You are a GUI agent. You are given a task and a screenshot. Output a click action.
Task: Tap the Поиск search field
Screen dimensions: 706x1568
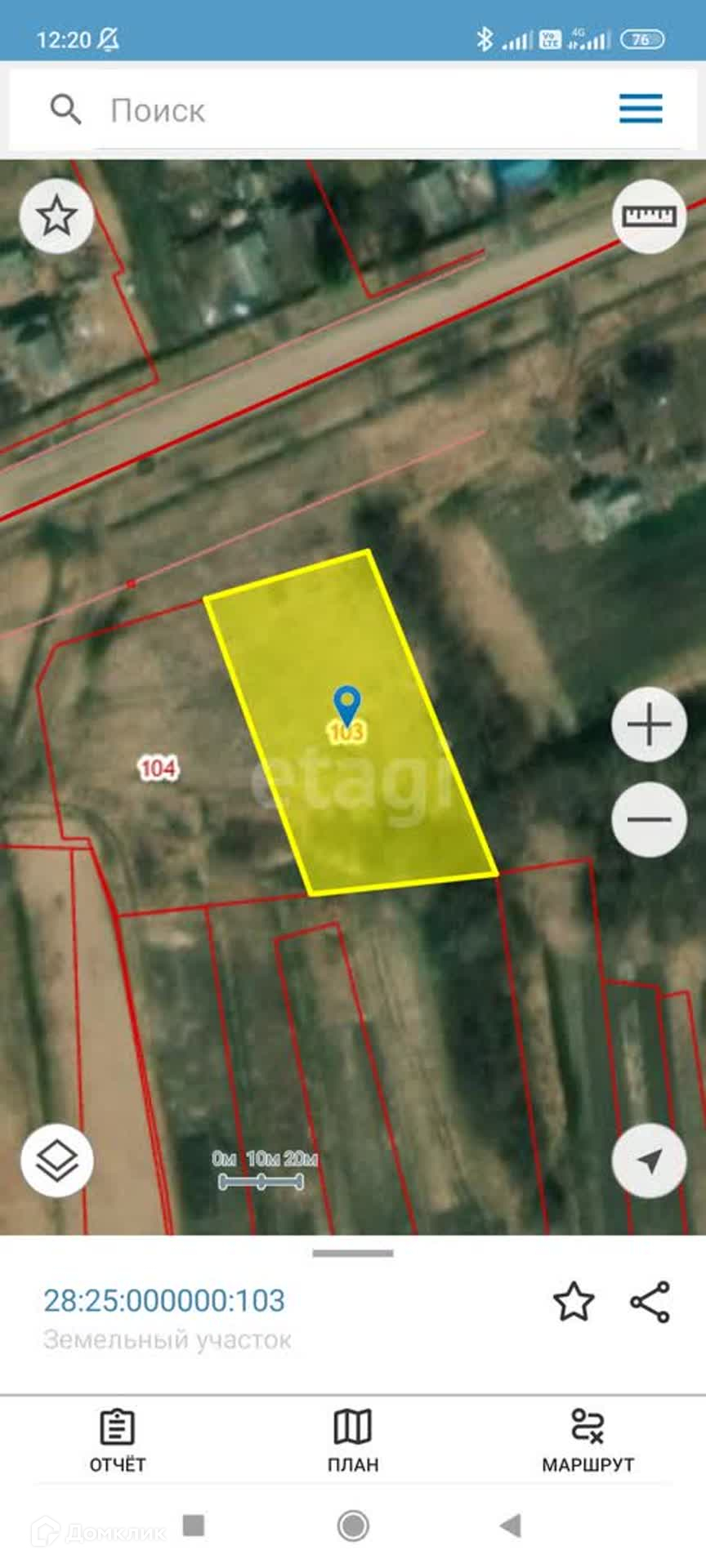[327, 110]
